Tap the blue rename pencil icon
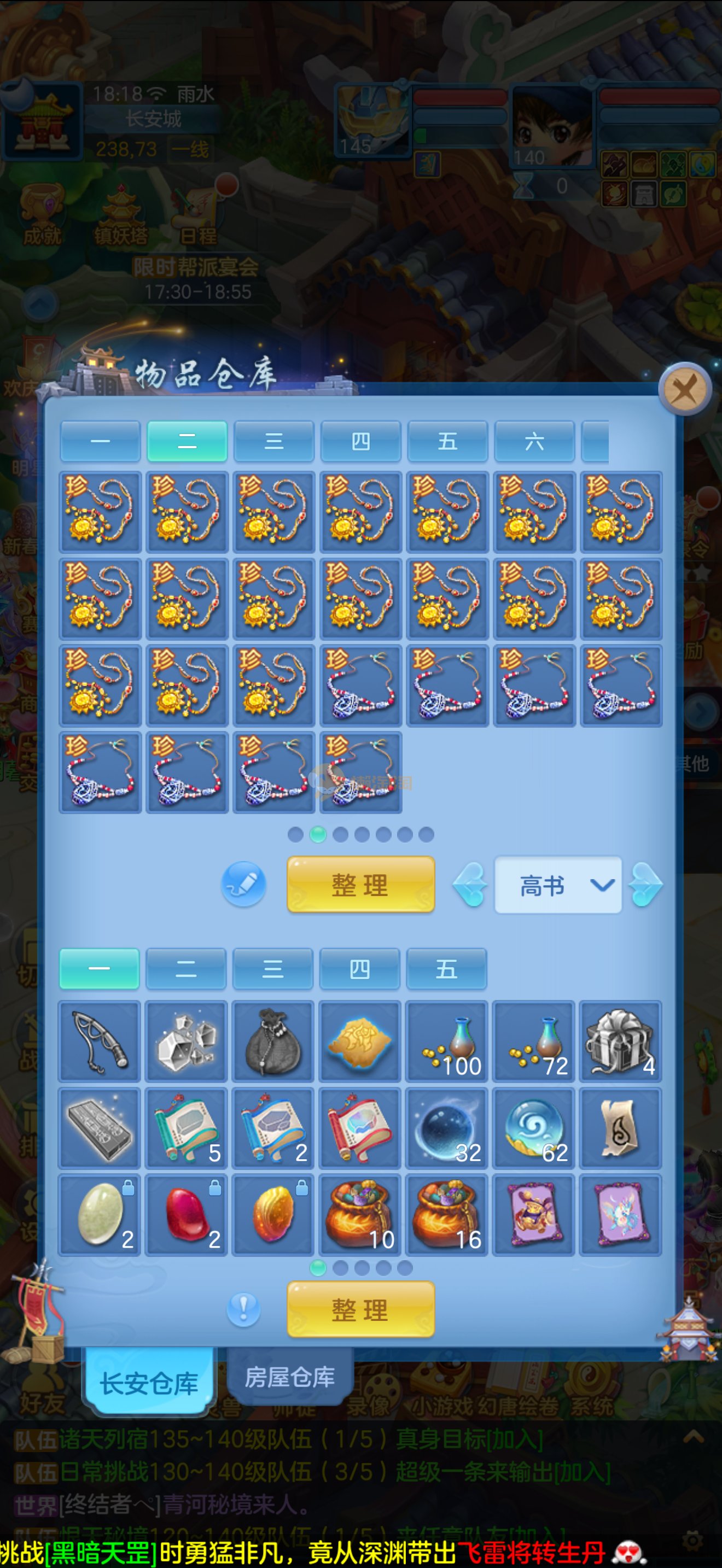Screen dimensions: 722x1568 pyautogui.click(x=243, y=884)
